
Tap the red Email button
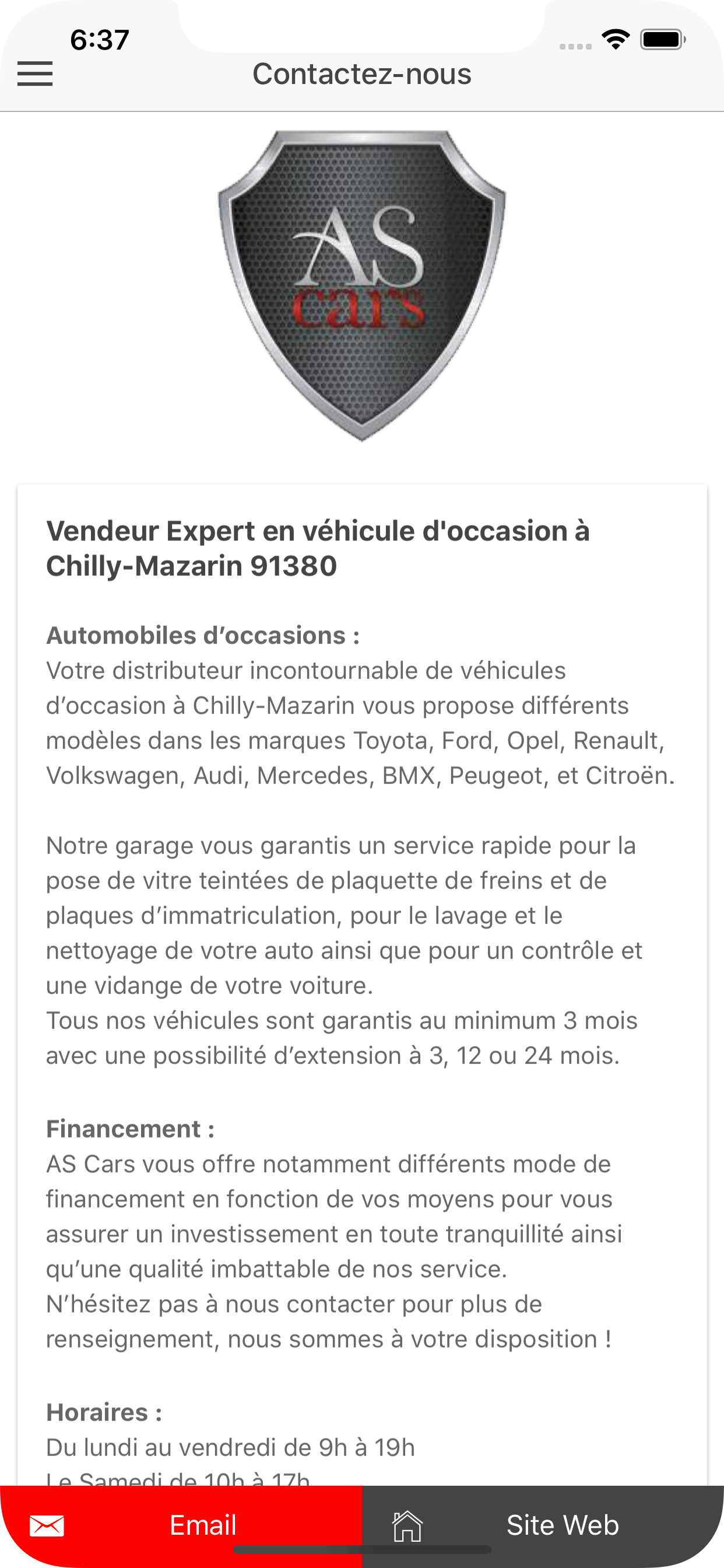(181, 1525)
